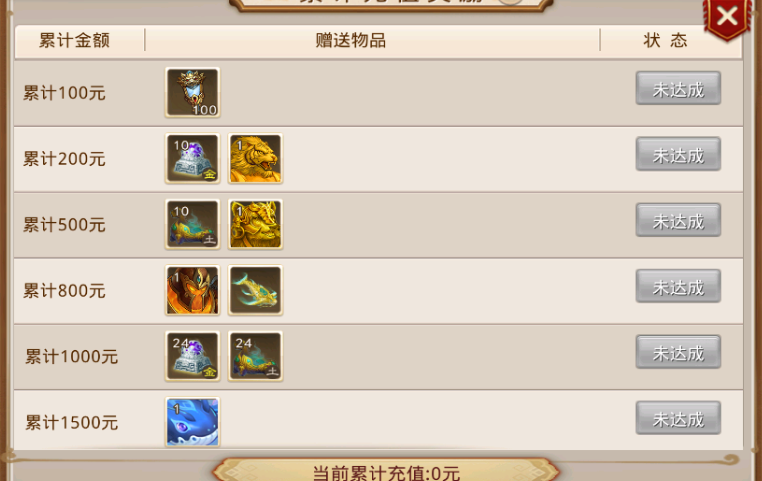View golden dragon reward in 累计500元 row

(x=255, y=225)
